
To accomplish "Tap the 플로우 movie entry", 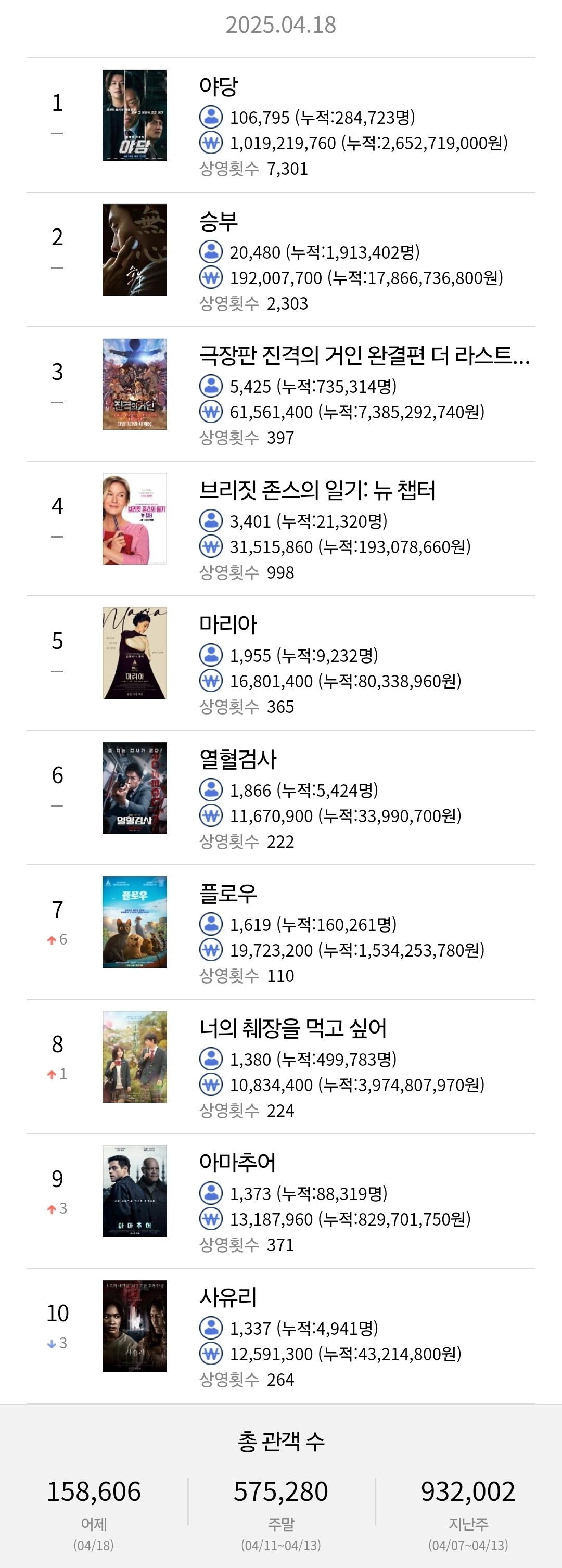I will [x=280, y=933].
